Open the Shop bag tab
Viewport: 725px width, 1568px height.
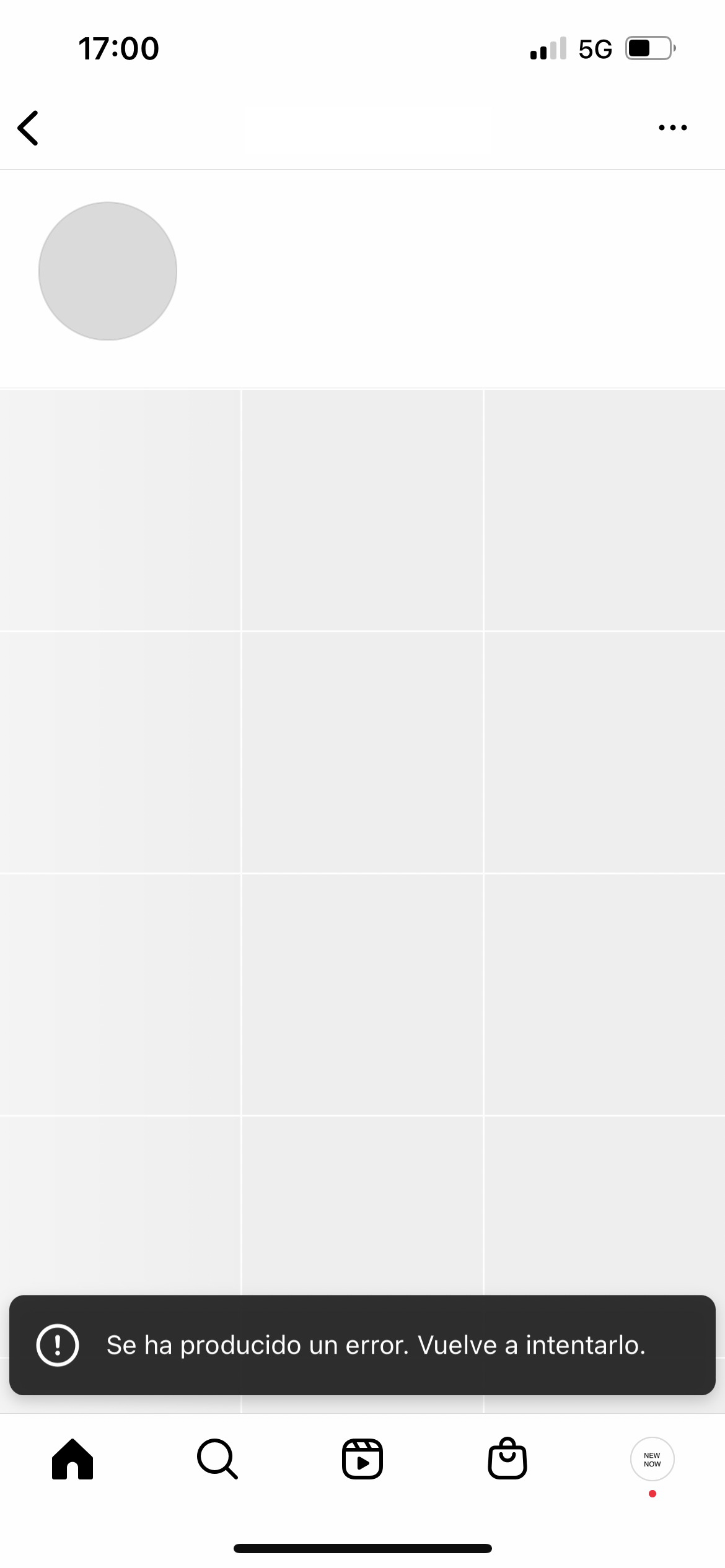coord(507,1458)
